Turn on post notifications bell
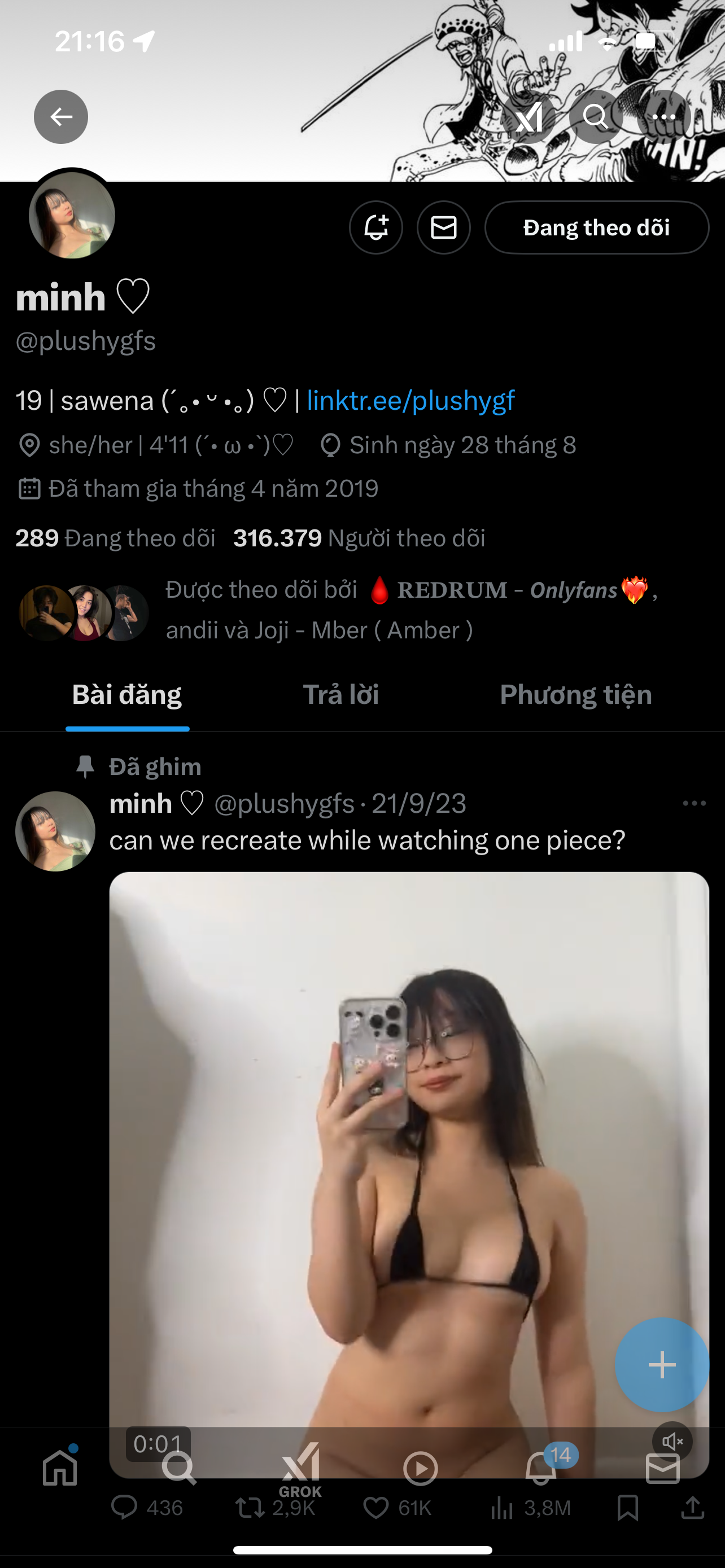 pyautogui.click(x=375, y=227)
